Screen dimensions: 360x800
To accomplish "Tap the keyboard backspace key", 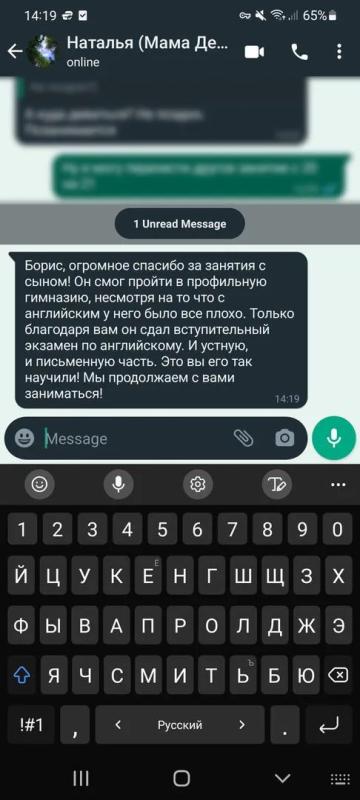I will [338, 674].
